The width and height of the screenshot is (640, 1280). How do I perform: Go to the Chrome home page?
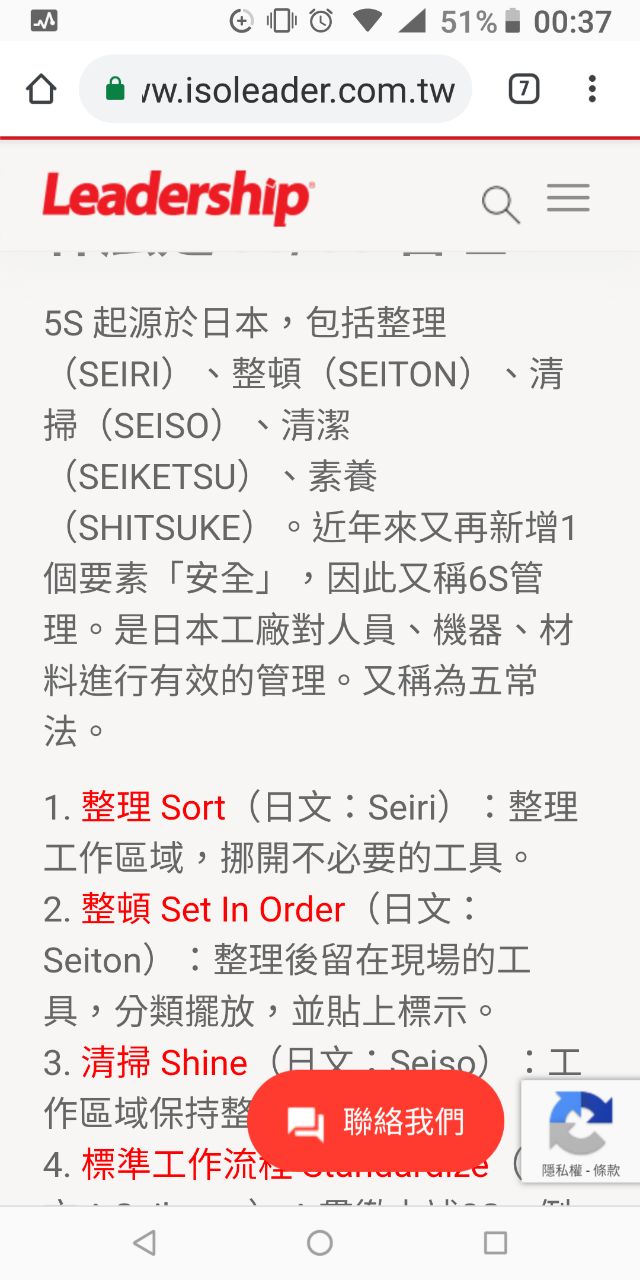[x=41, y=90]
